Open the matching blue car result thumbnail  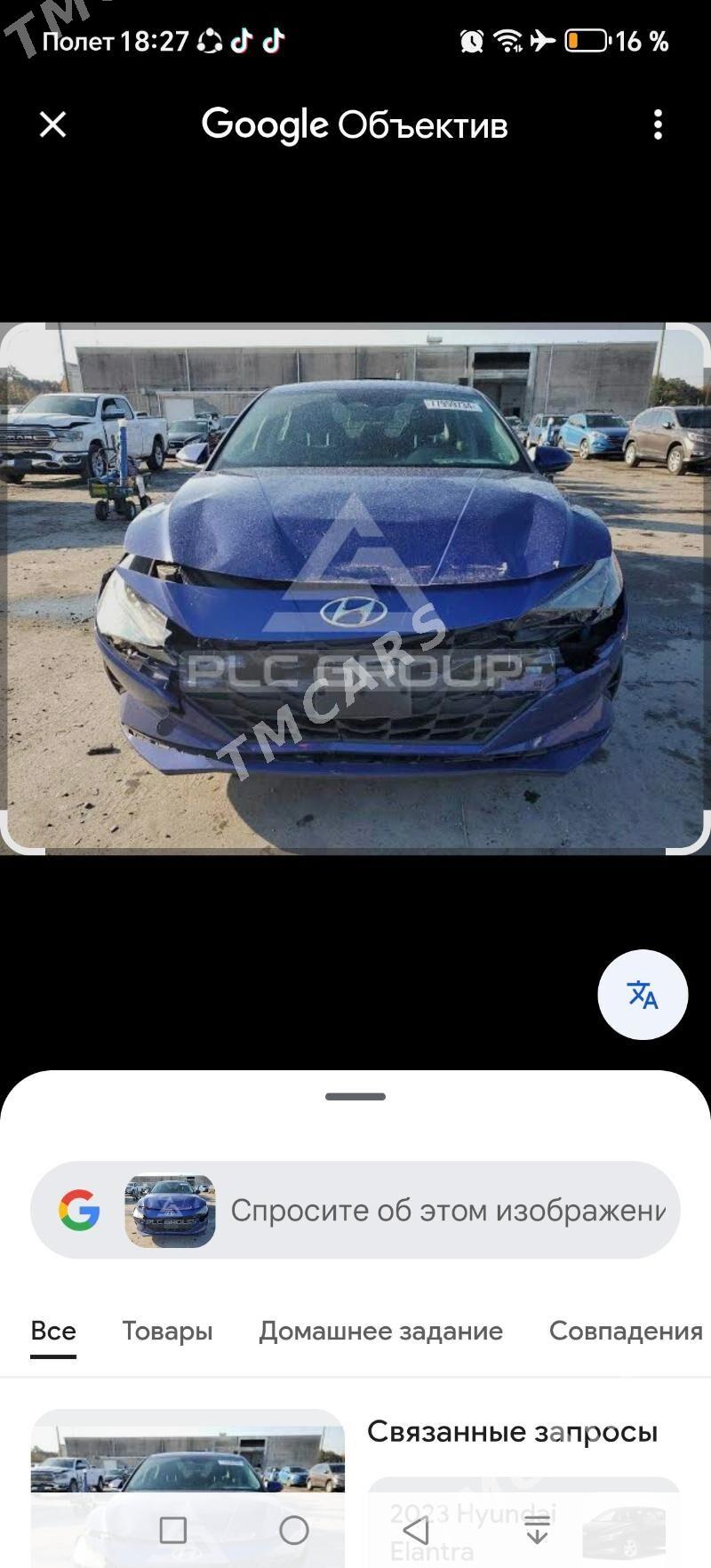pos(188,1488)
